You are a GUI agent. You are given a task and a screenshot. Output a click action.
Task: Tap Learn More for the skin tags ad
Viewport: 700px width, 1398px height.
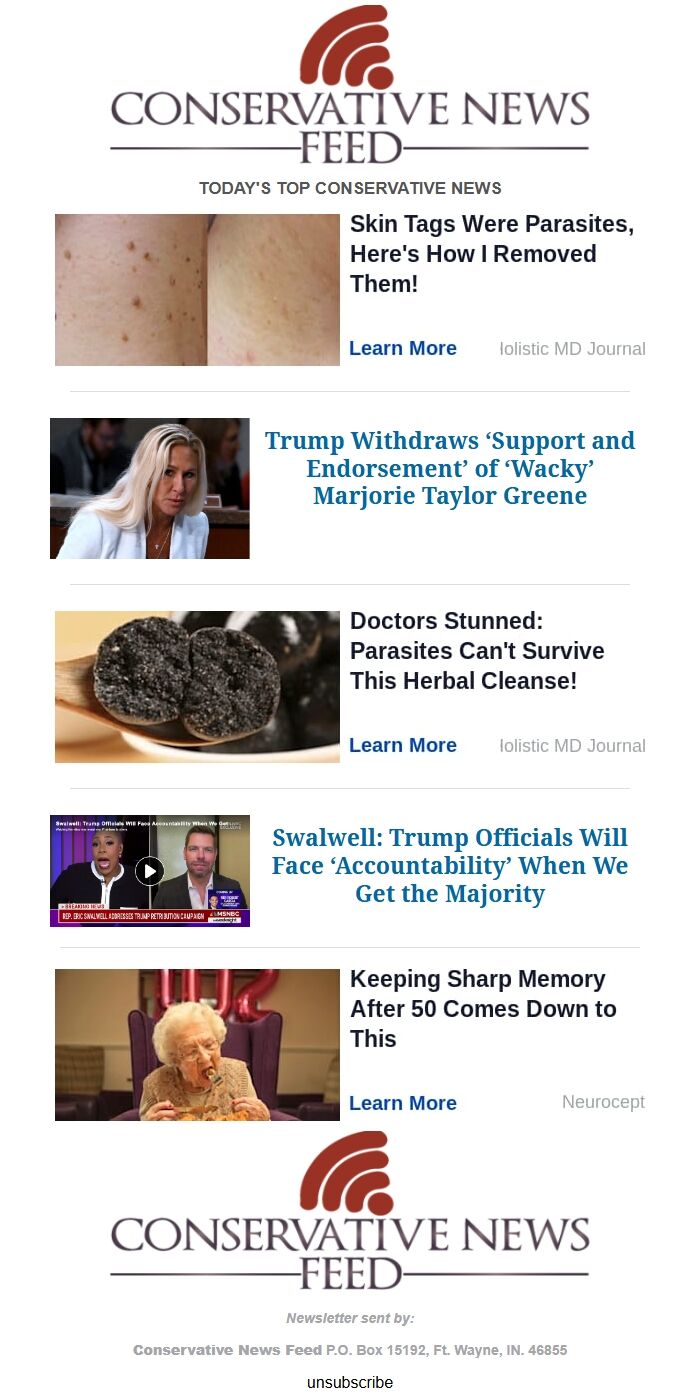[403, 348]
